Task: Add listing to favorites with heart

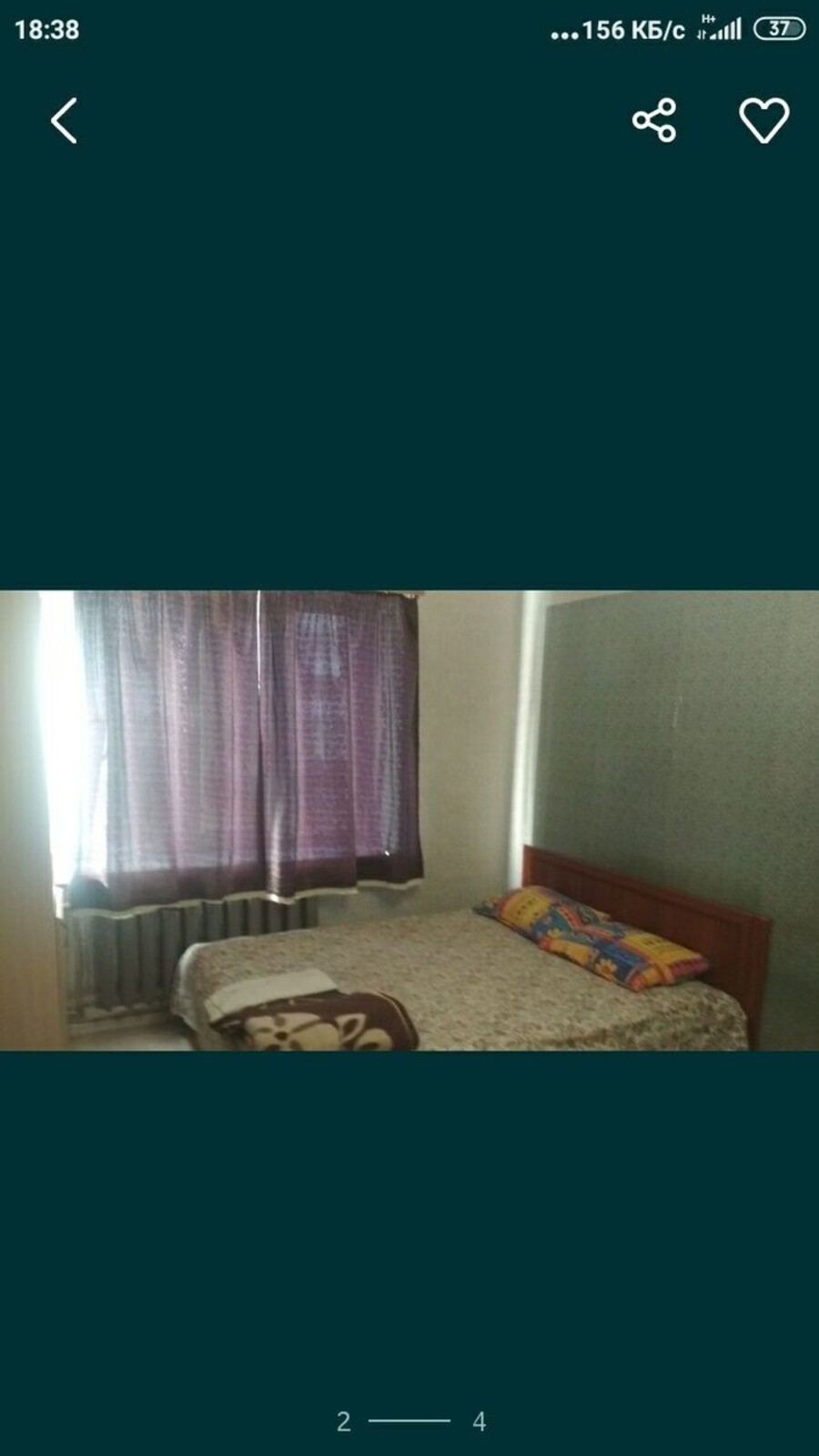Action: 763,121
